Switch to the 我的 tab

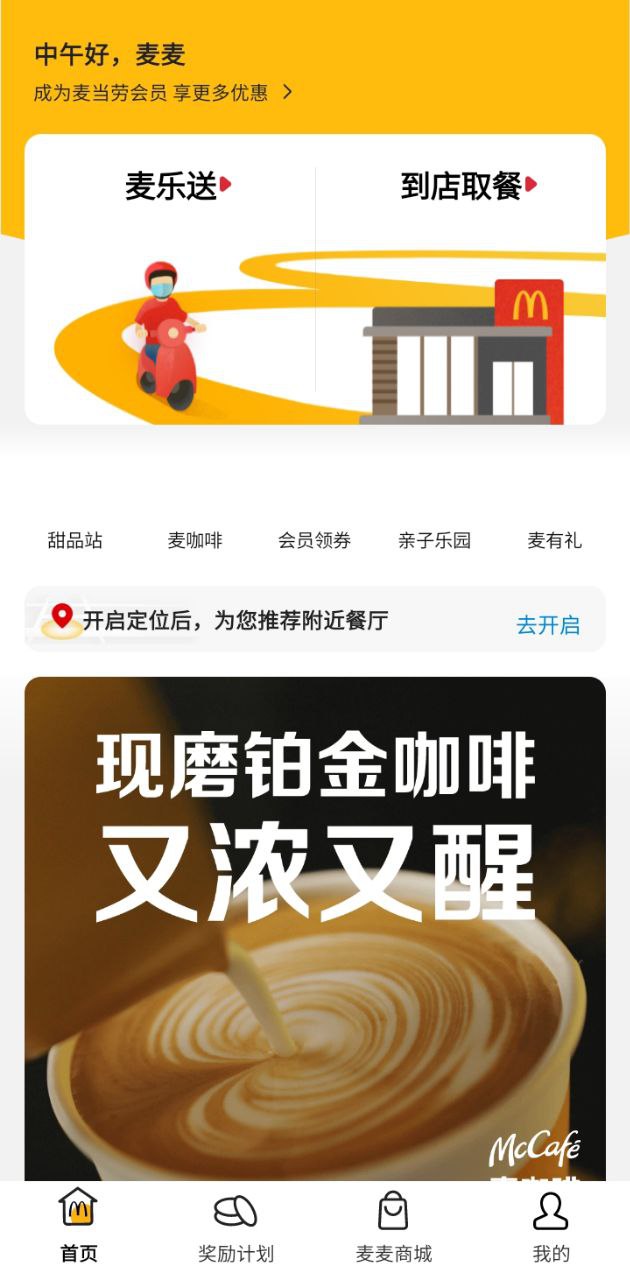click(x=551, y=1227)
